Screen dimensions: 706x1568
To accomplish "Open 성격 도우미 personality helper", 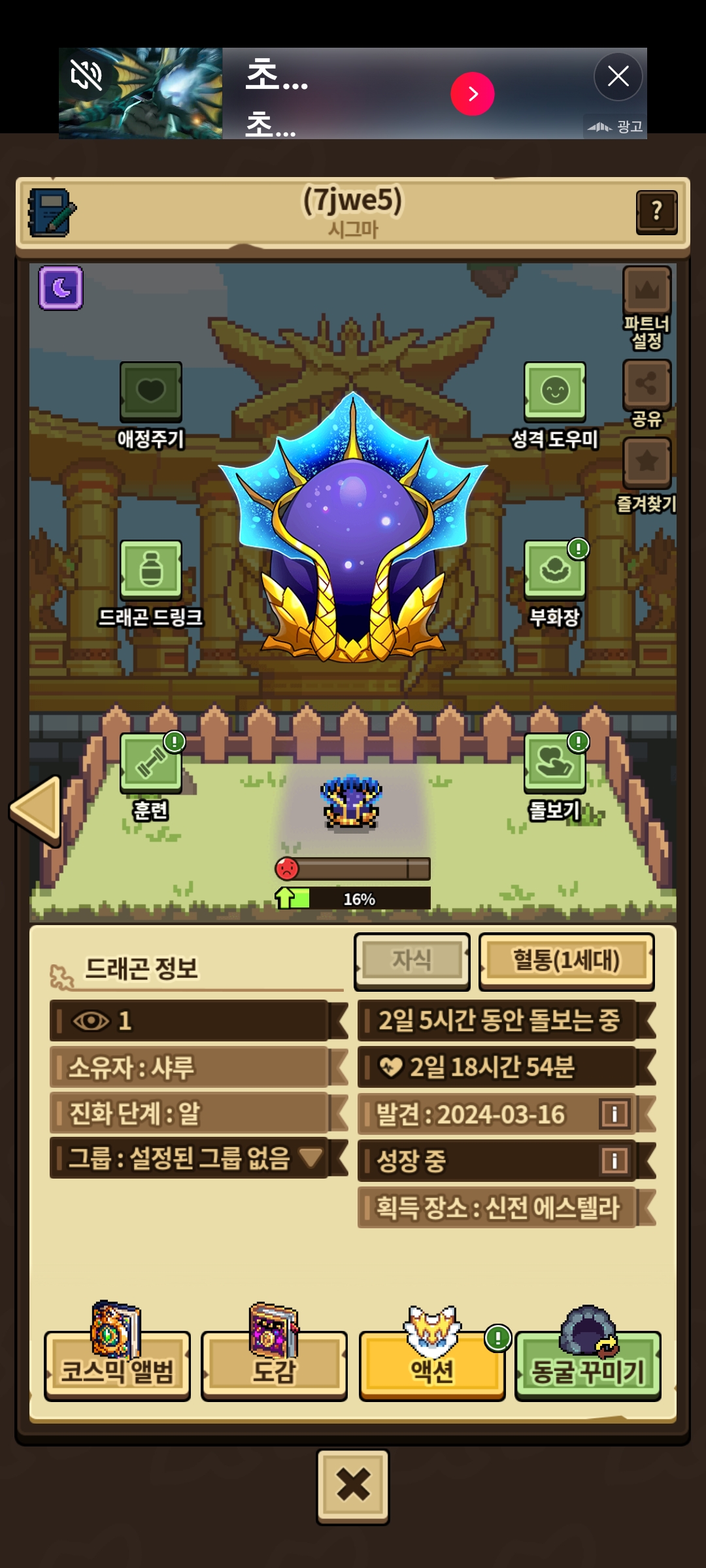I will coord(554,406).
